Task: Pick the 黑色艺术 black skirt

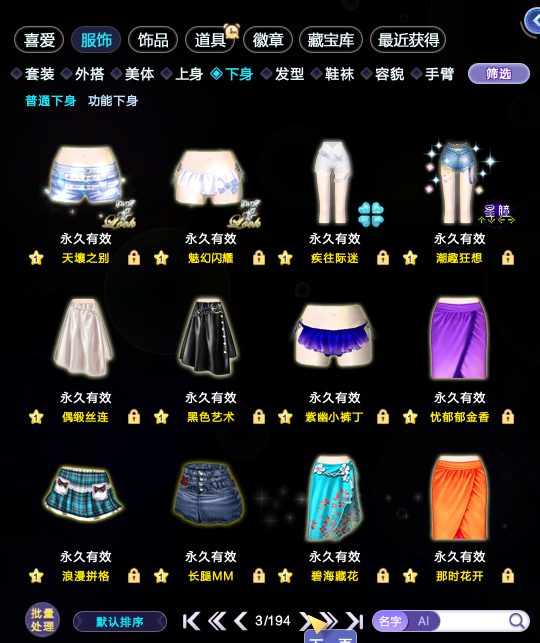Action: coord(210,338)
